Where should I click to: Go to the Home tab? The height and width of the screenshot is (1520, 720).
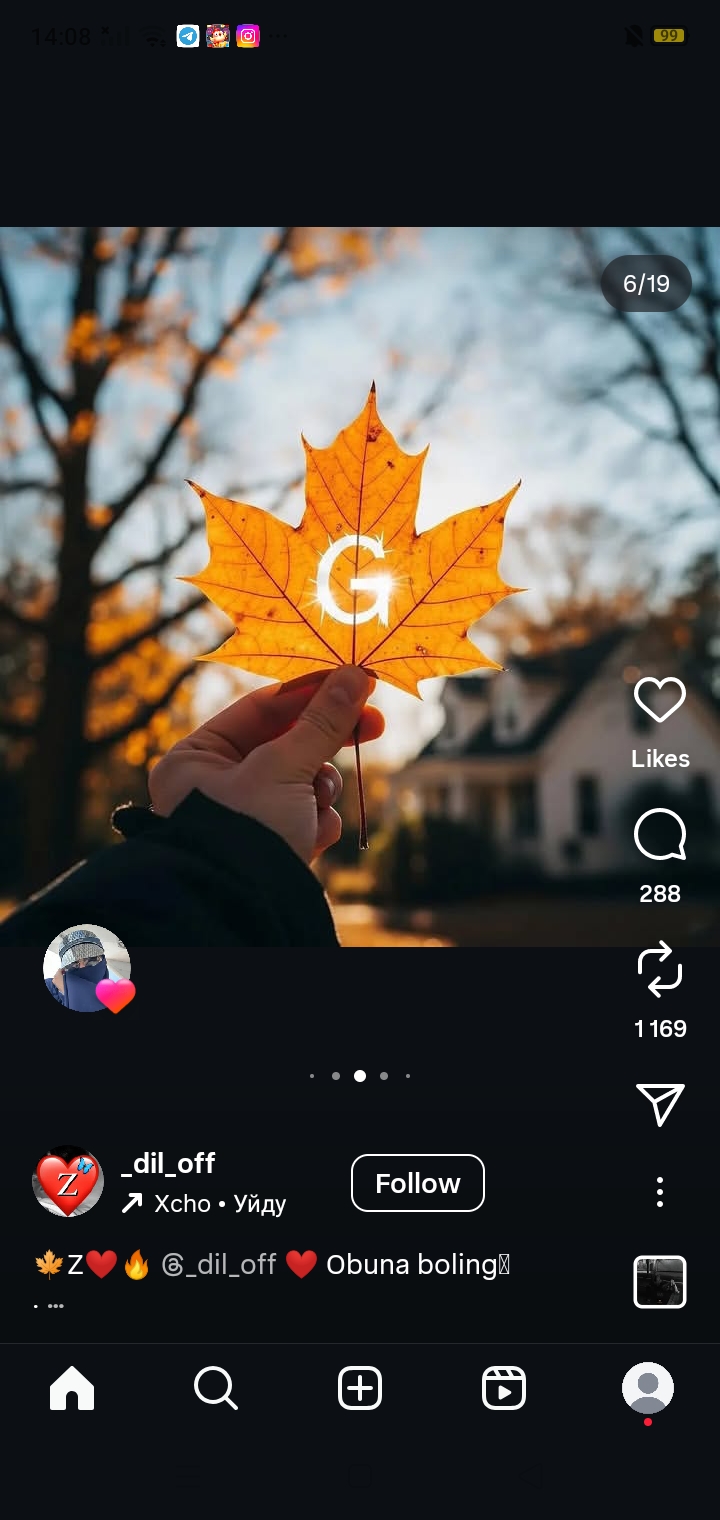72,1388
